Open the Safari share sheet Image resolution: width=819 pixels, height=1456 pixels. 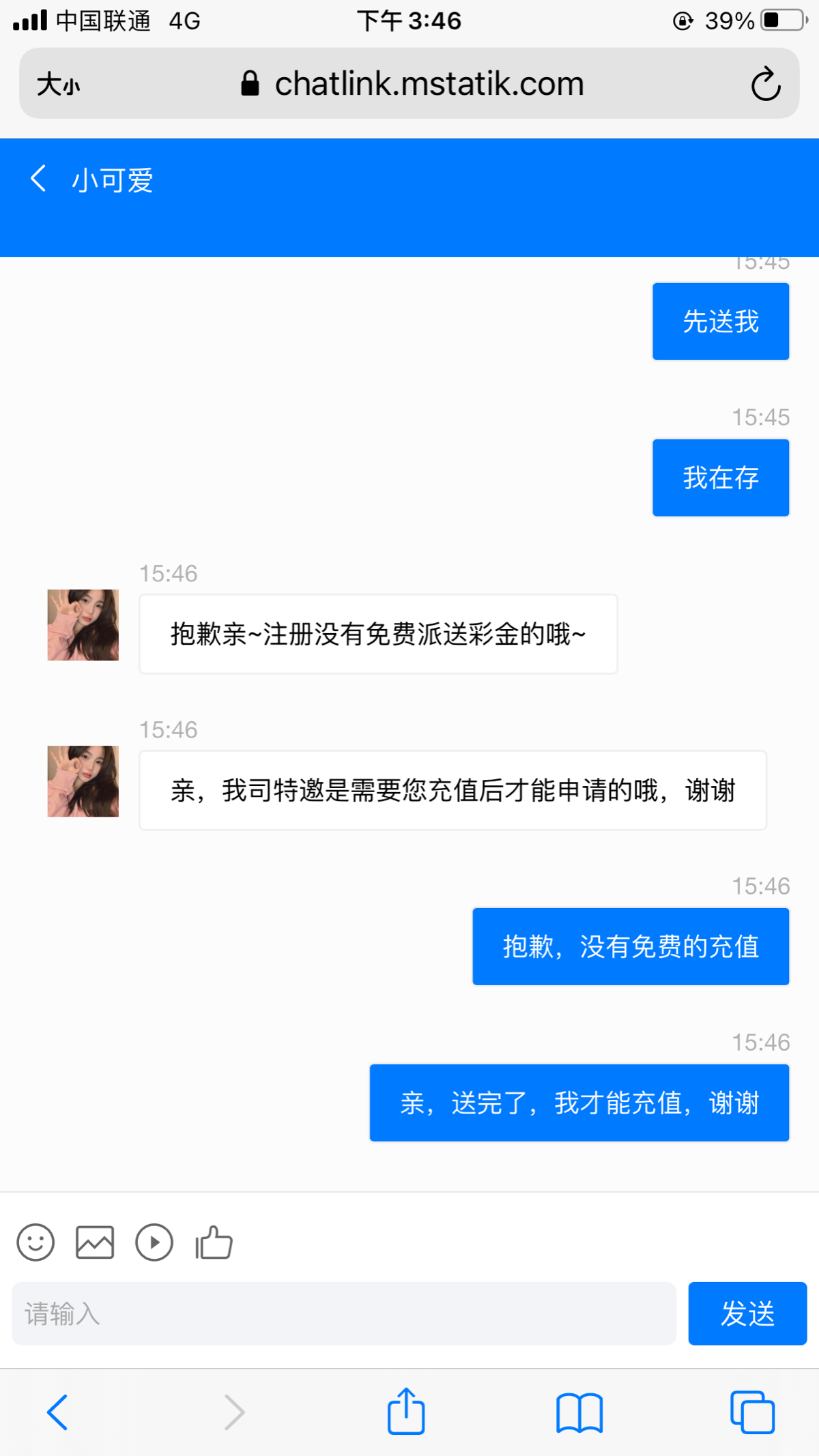pyautogui.click(x=406, y=1411)
